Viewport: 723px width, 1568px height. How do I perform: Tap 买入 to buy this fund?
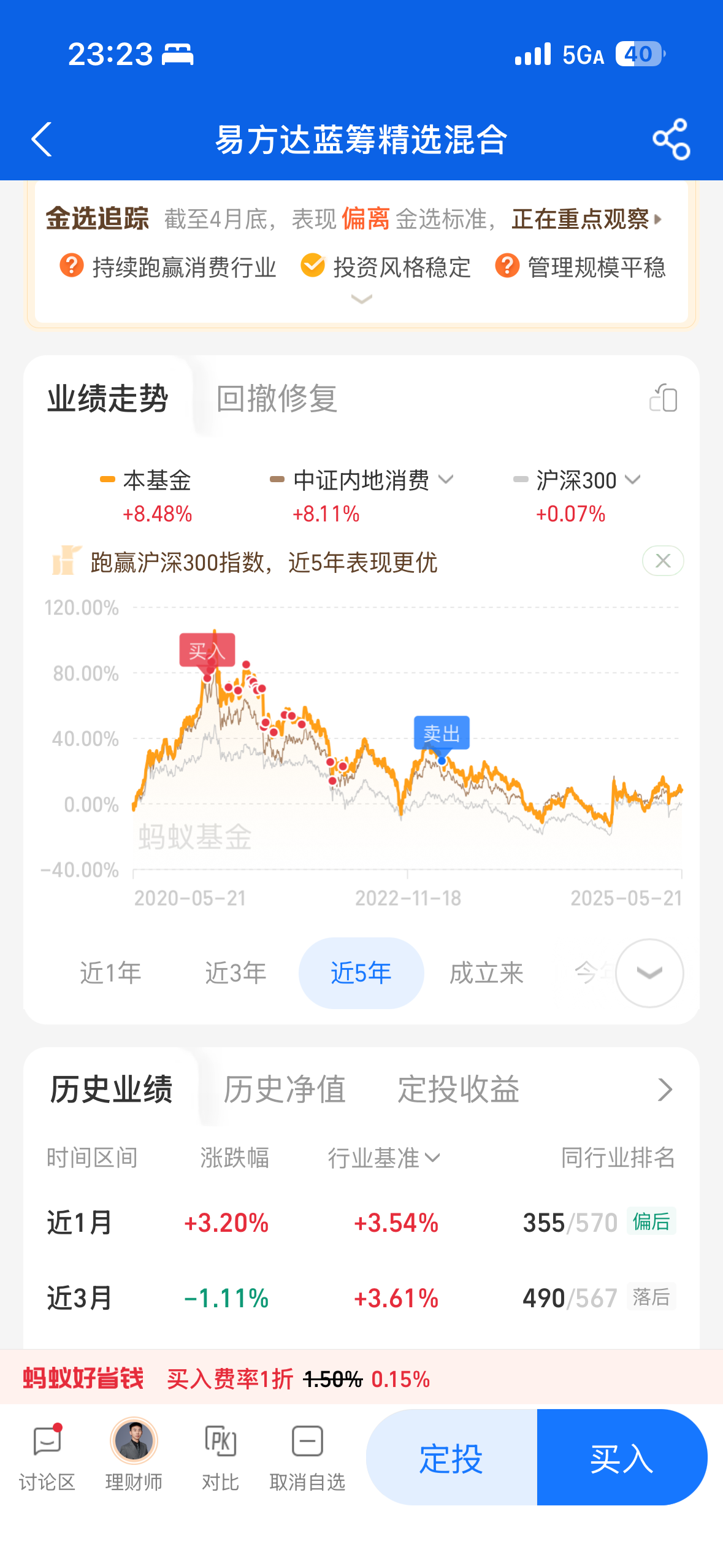(x=622, y=1458)
